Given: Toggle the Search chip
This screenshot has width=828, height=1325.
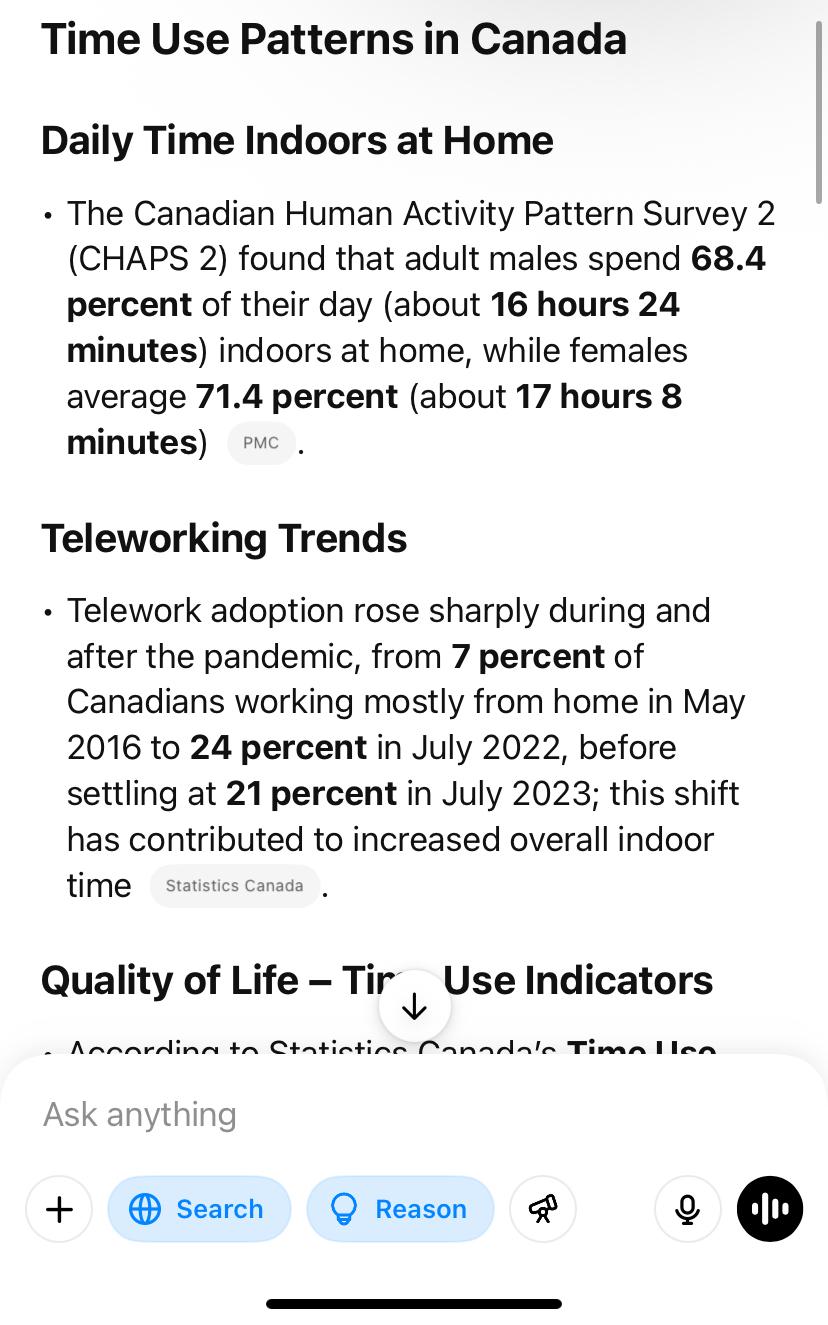Looking at the screenshot, I should pyautogui.click(x=199, y=1209).
